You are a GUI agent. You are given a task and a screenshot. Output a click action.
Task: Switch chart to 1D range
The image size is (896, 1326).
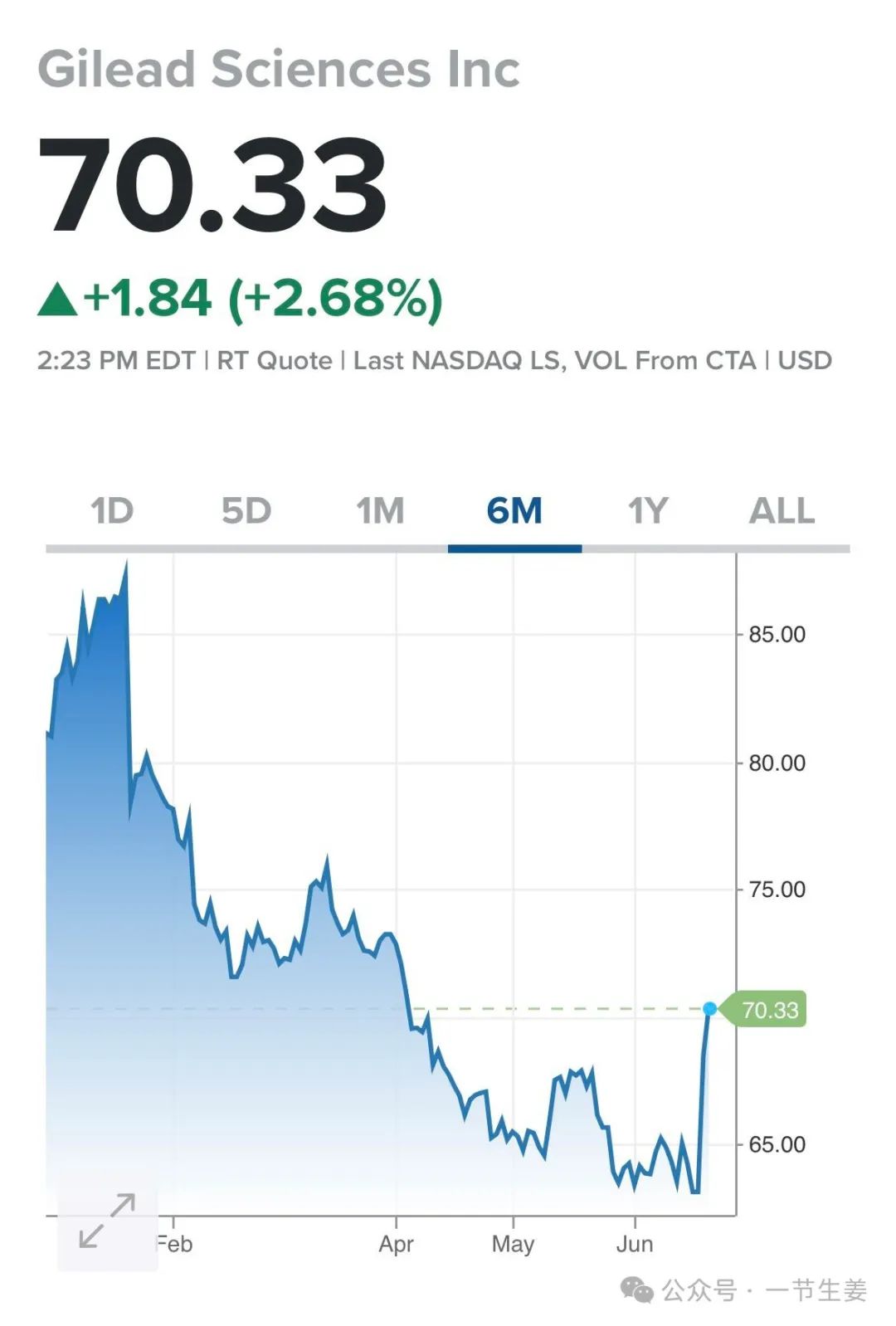[112, 511]
